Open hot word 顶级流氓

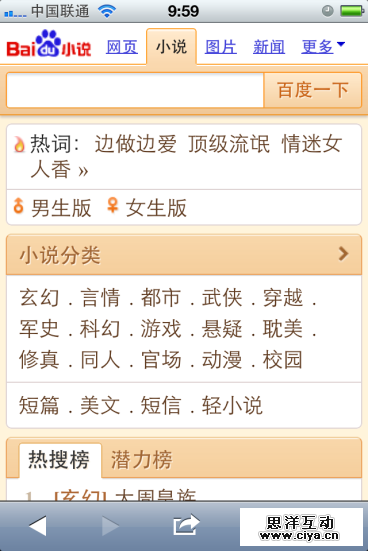point(229,144)
